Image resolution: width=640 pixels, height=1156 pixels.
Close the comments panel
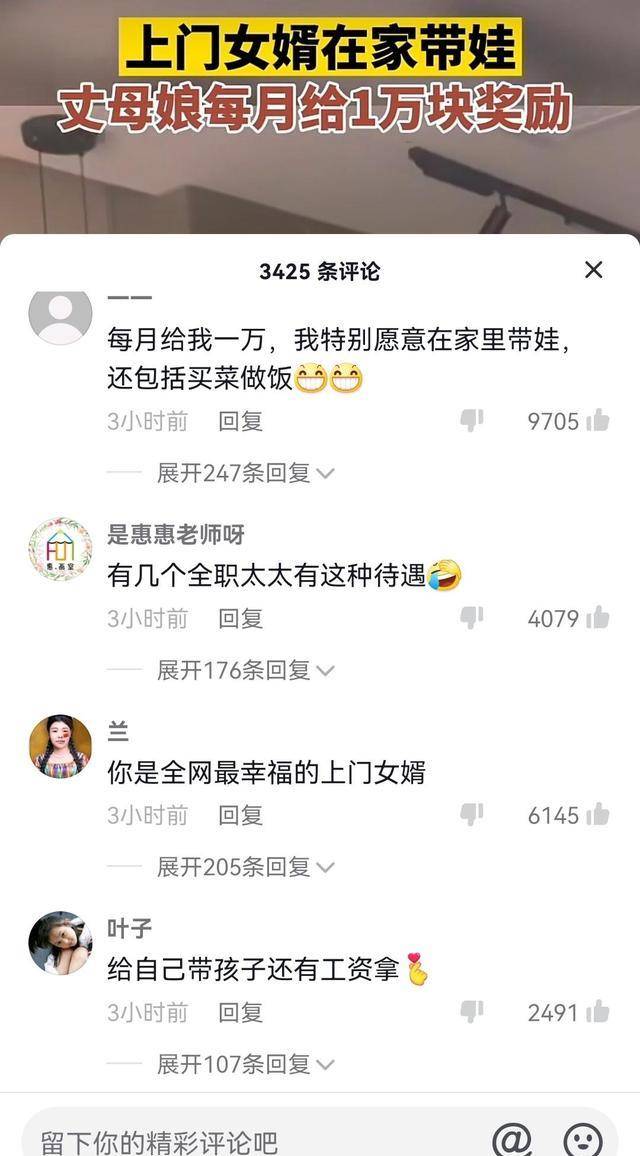tap(593, 270)
